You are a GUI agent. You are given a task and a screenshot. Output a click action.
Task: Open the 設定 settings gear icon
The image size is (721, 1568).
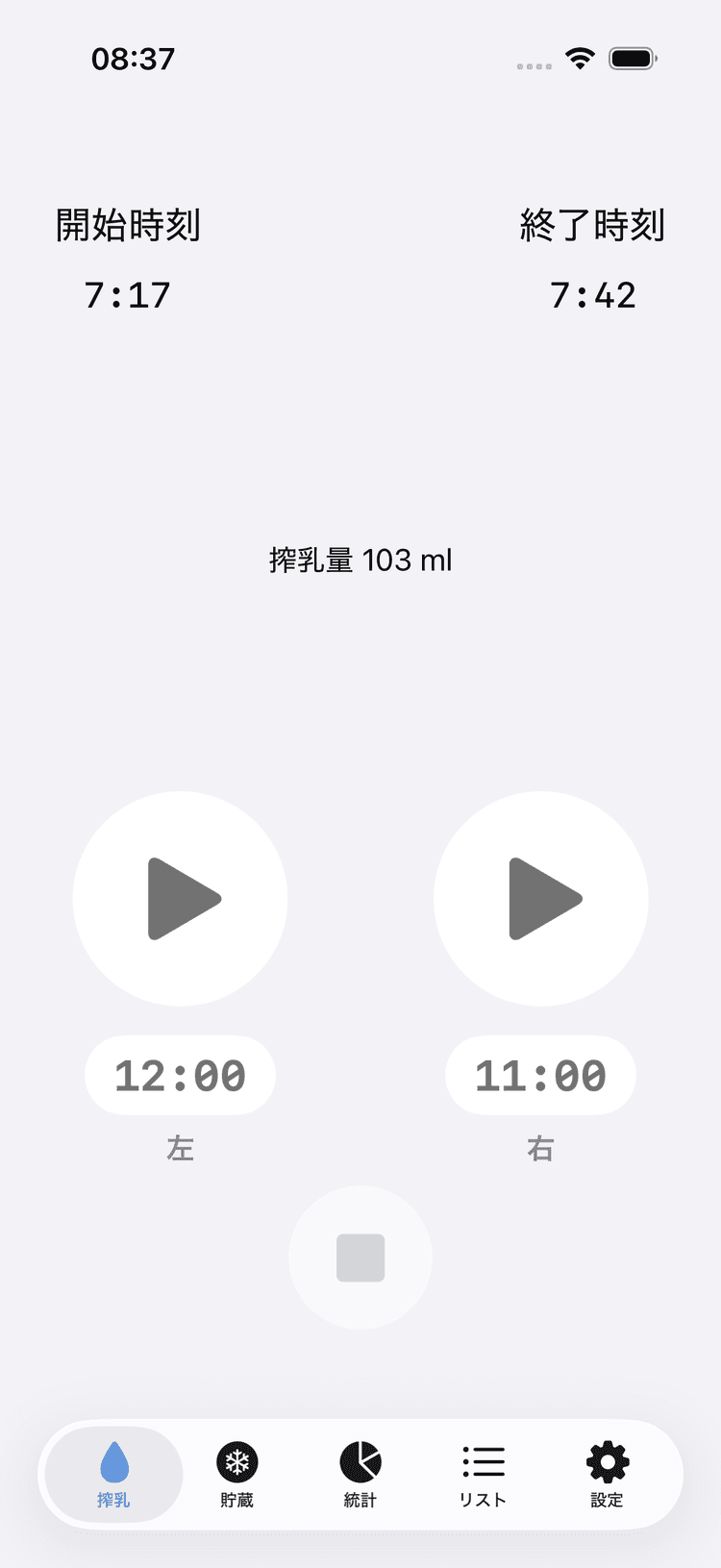[606, 1462]
